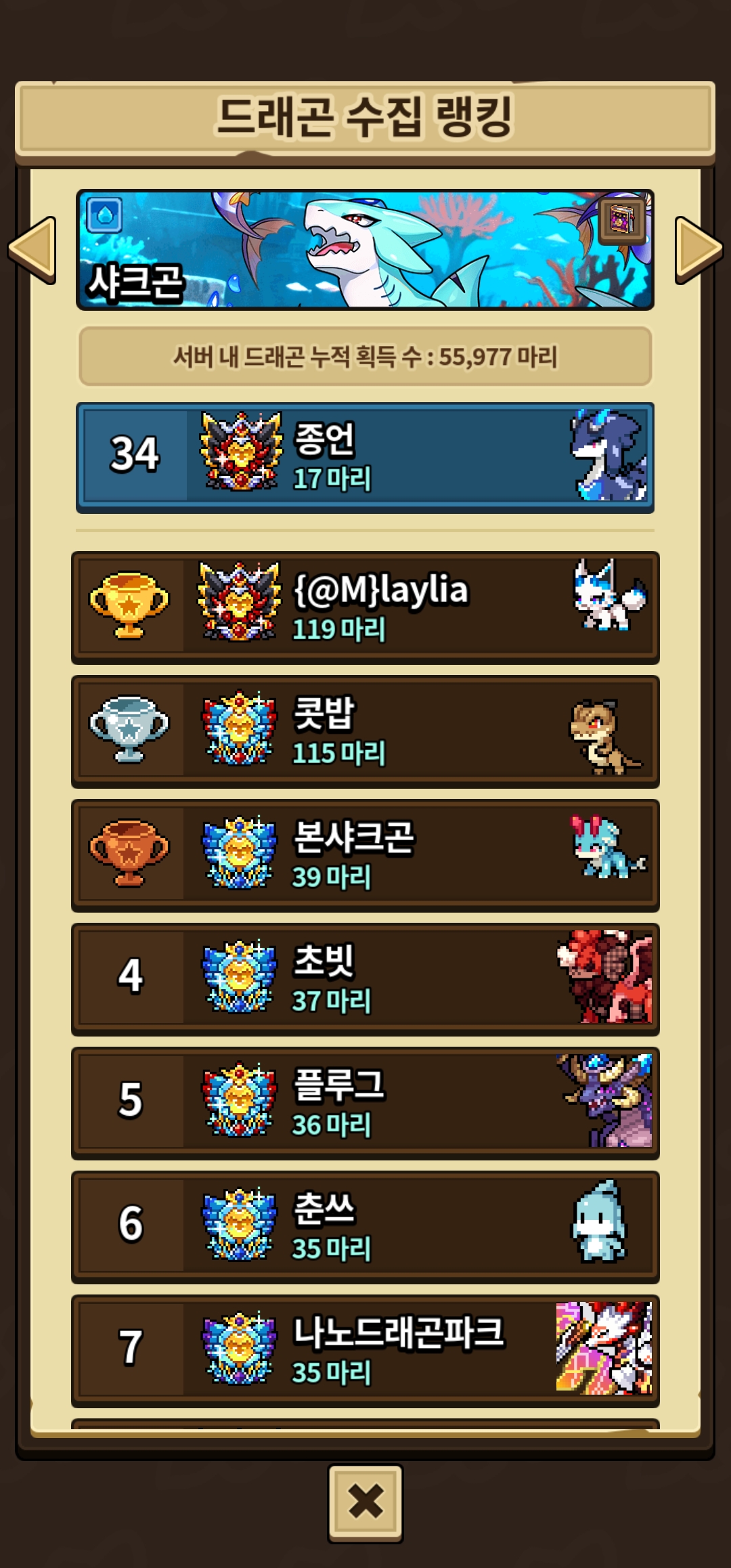
Task: Open rank 6 player 춘쓰
Action: [x=365, y=1227]
